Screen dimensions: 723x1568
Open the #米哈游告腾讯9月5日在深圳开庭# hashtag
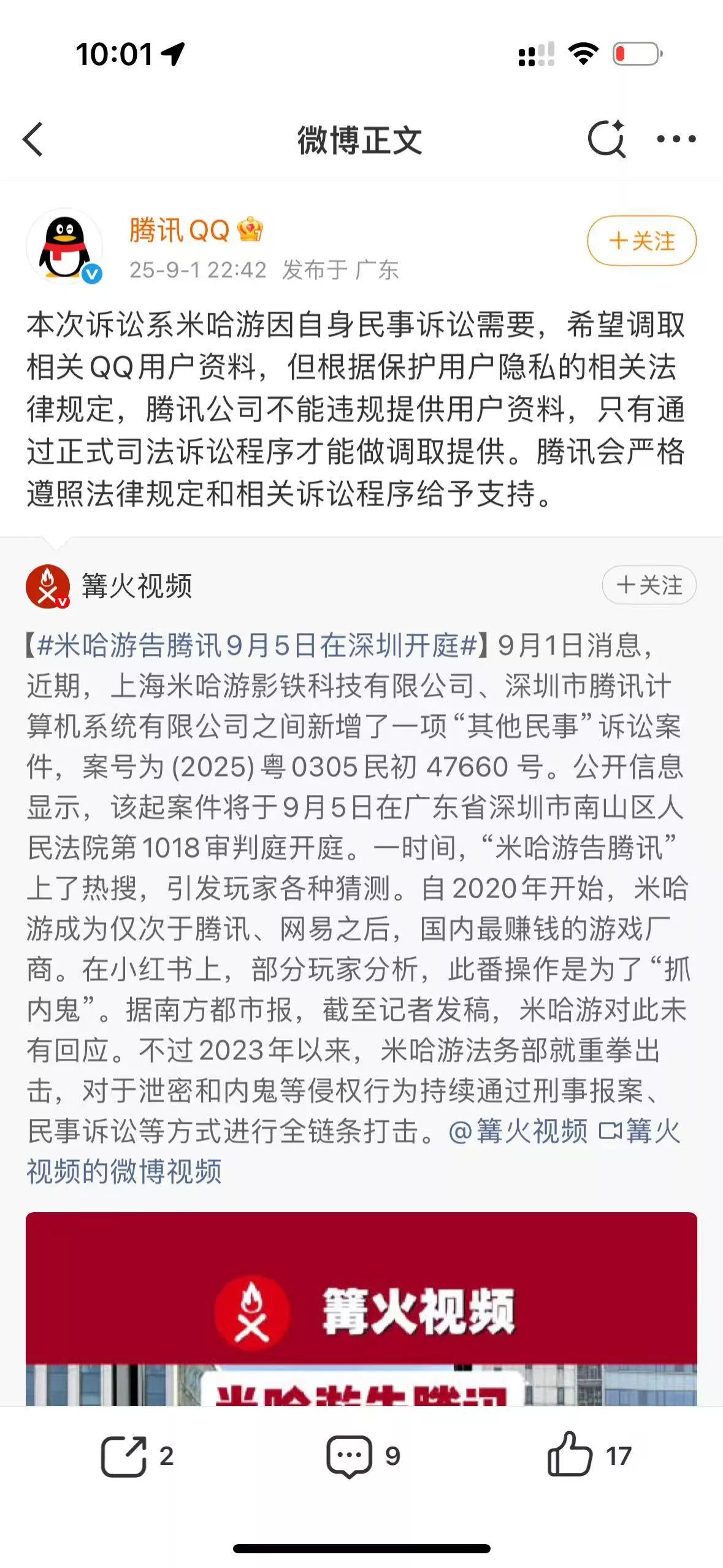pyautogui.click(x=256, y=645)
